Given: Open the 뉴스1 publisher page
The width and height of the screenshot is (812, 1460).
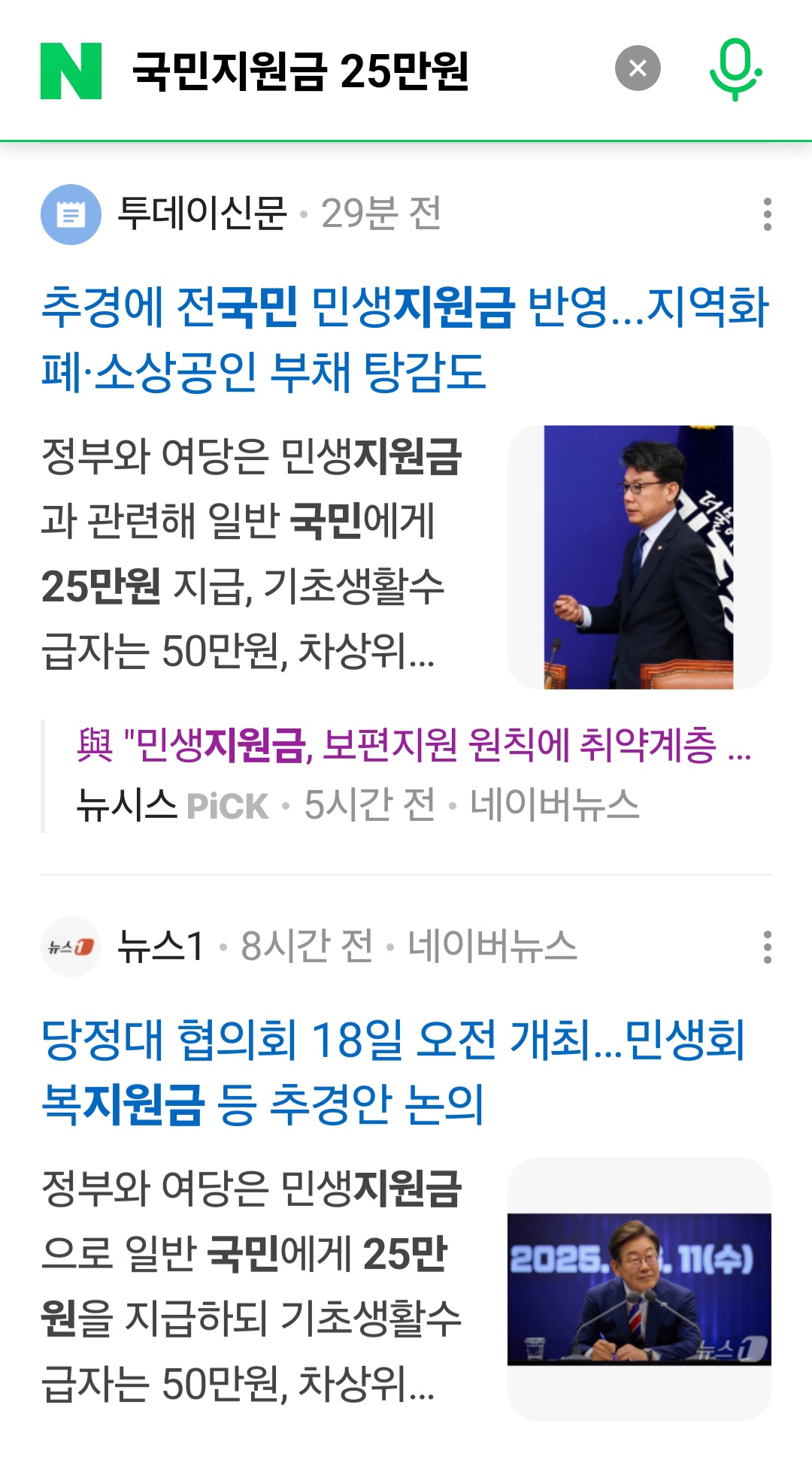Looking at the screenshot, I should (x=159, y=946).
